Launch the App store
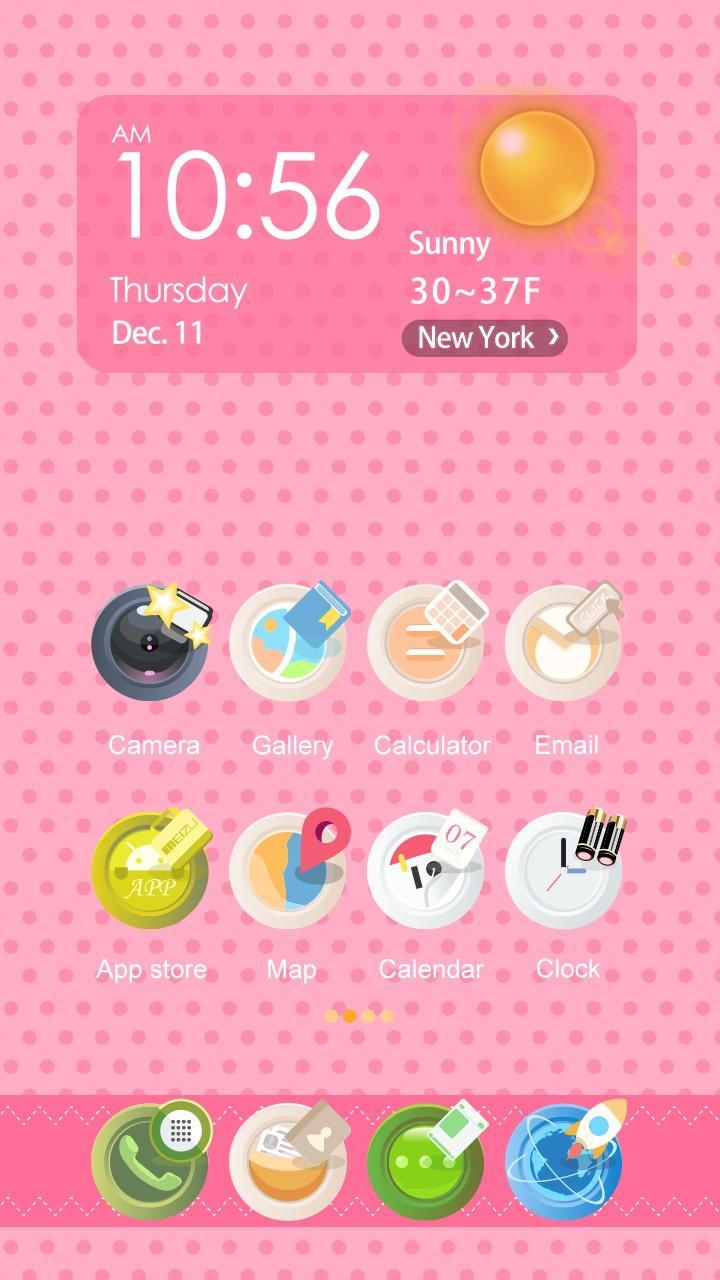The width and height of the screenshot is (720, 1280). pyautogui.click(x=150, y=870)
